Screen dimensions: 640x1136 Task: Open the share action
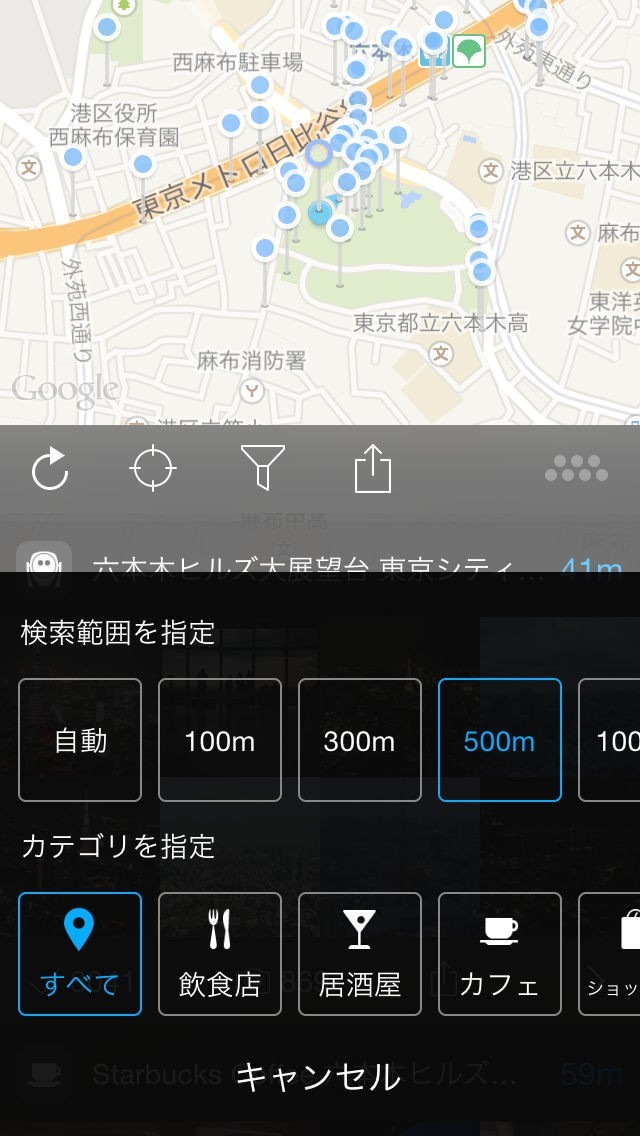click(x=372, y=468)
